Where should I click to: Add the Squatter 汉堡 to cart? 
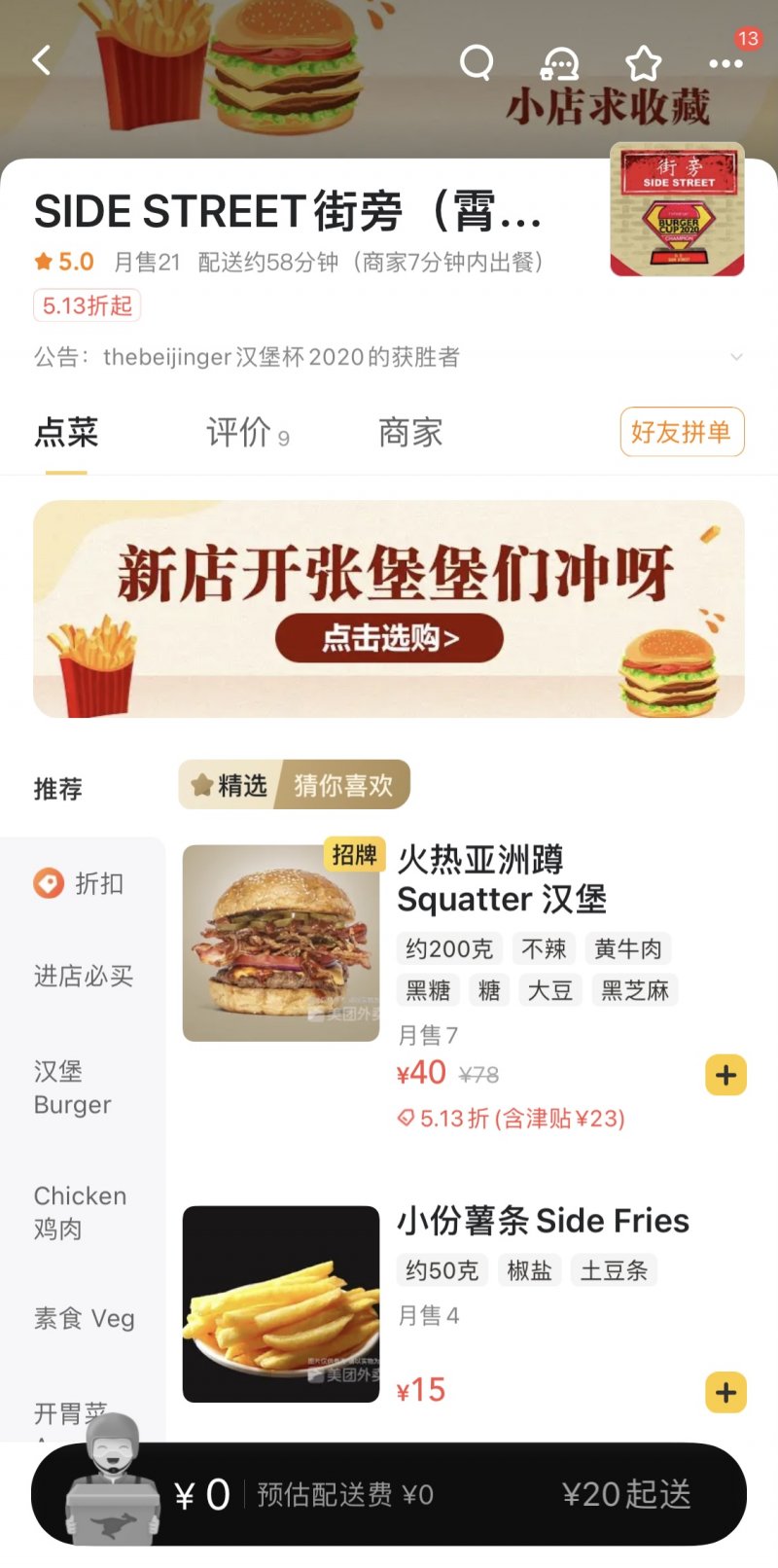(725, 1076)
